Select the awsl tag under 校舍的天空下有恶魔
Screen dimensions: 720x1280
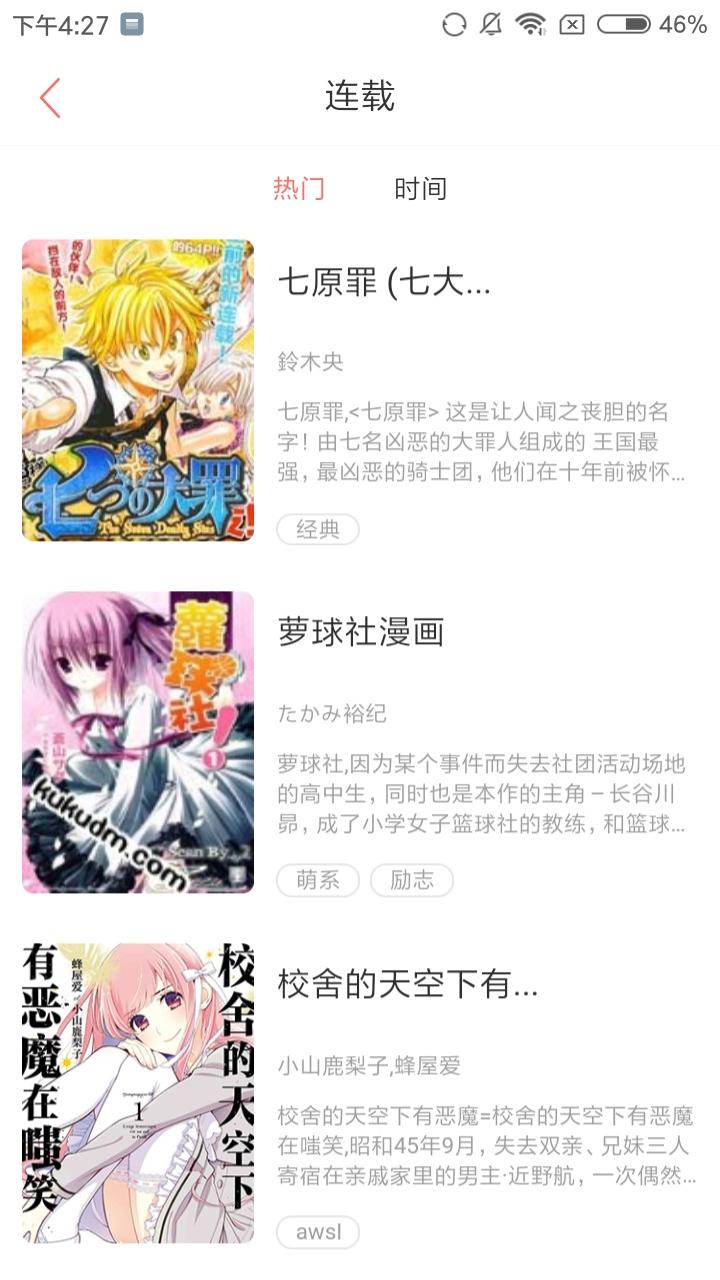316,1233
